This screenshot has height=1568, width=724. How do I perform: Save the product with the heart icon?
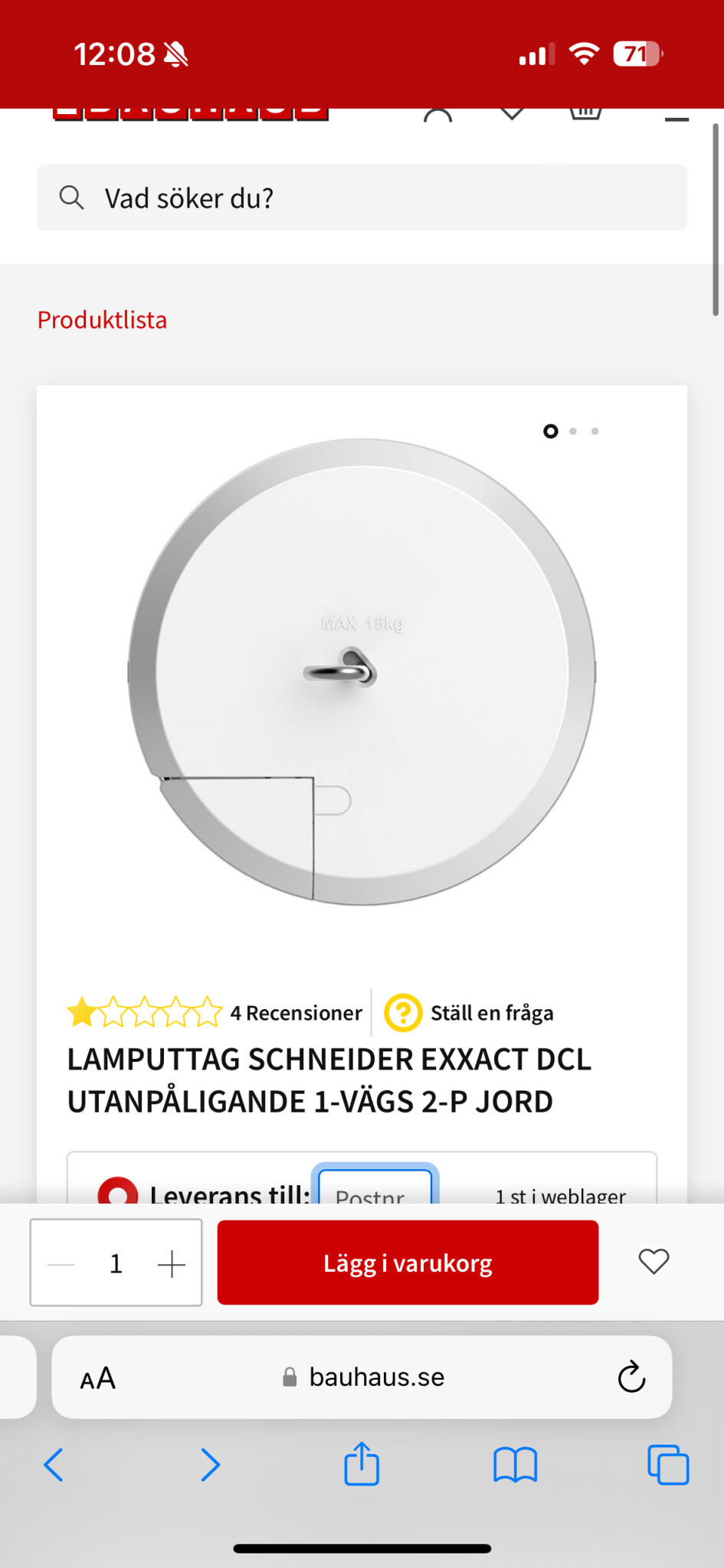[x=654, y=1261]
